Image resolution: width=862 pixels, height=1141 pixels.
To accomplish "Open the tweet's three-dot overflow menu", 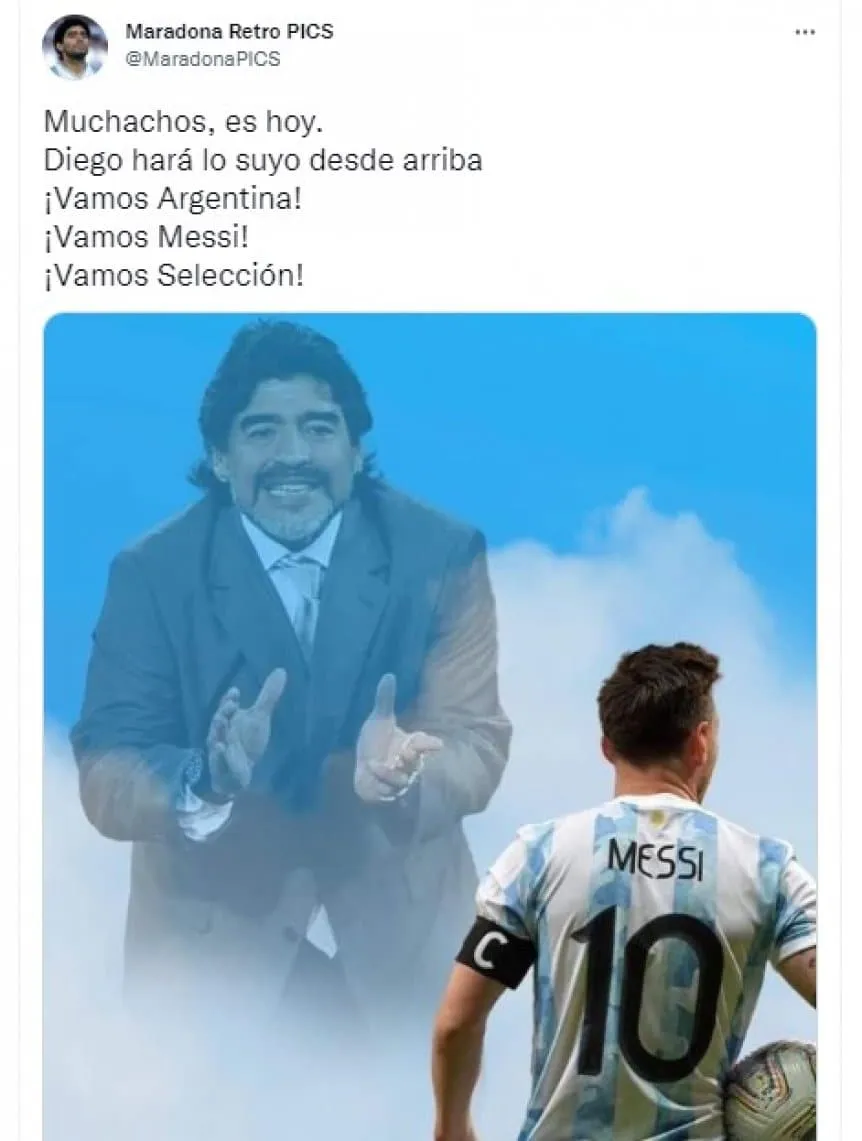I will click(x=805, y=33).
